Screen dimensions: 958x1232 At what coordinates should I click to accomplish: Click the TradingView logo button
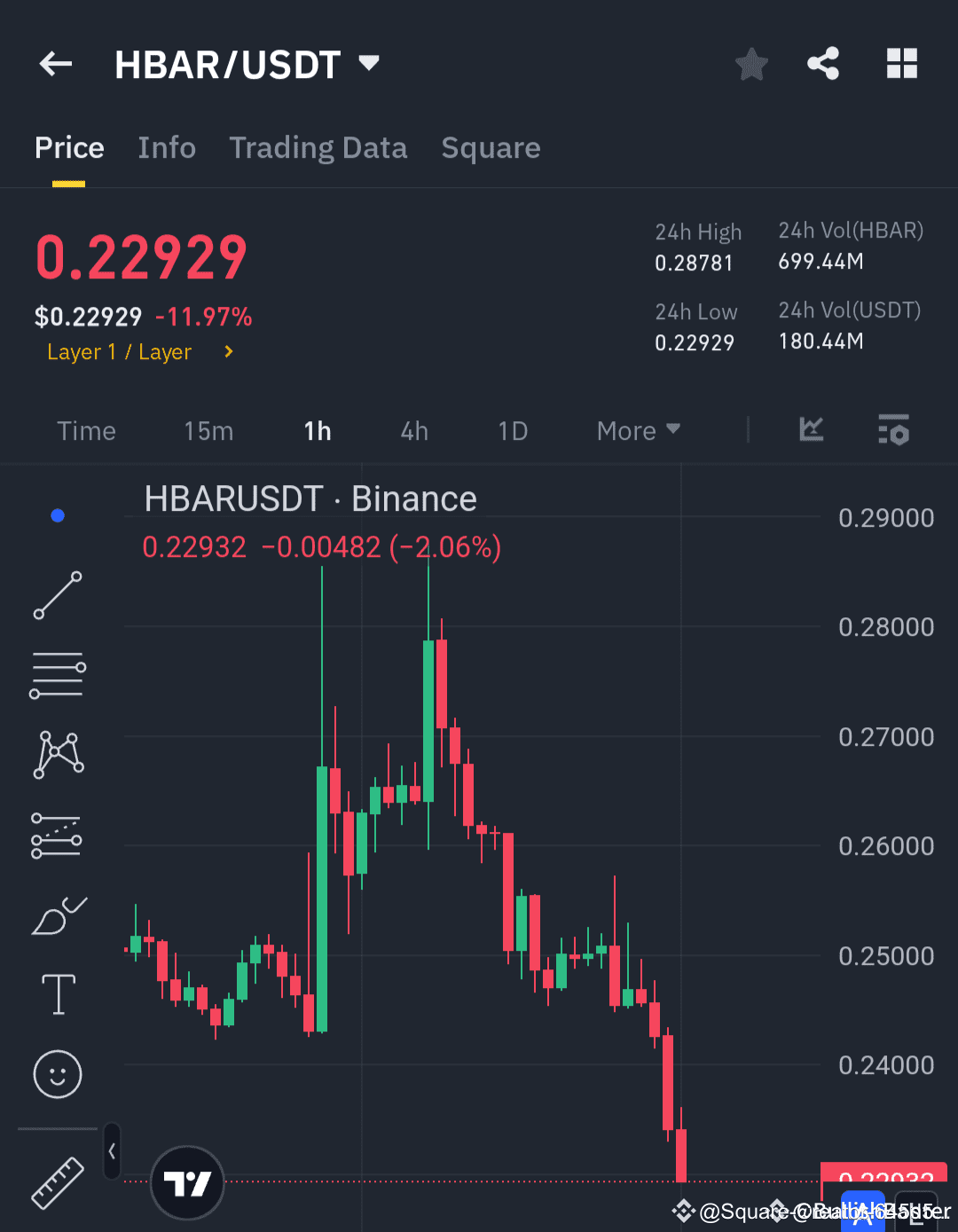186,1183
